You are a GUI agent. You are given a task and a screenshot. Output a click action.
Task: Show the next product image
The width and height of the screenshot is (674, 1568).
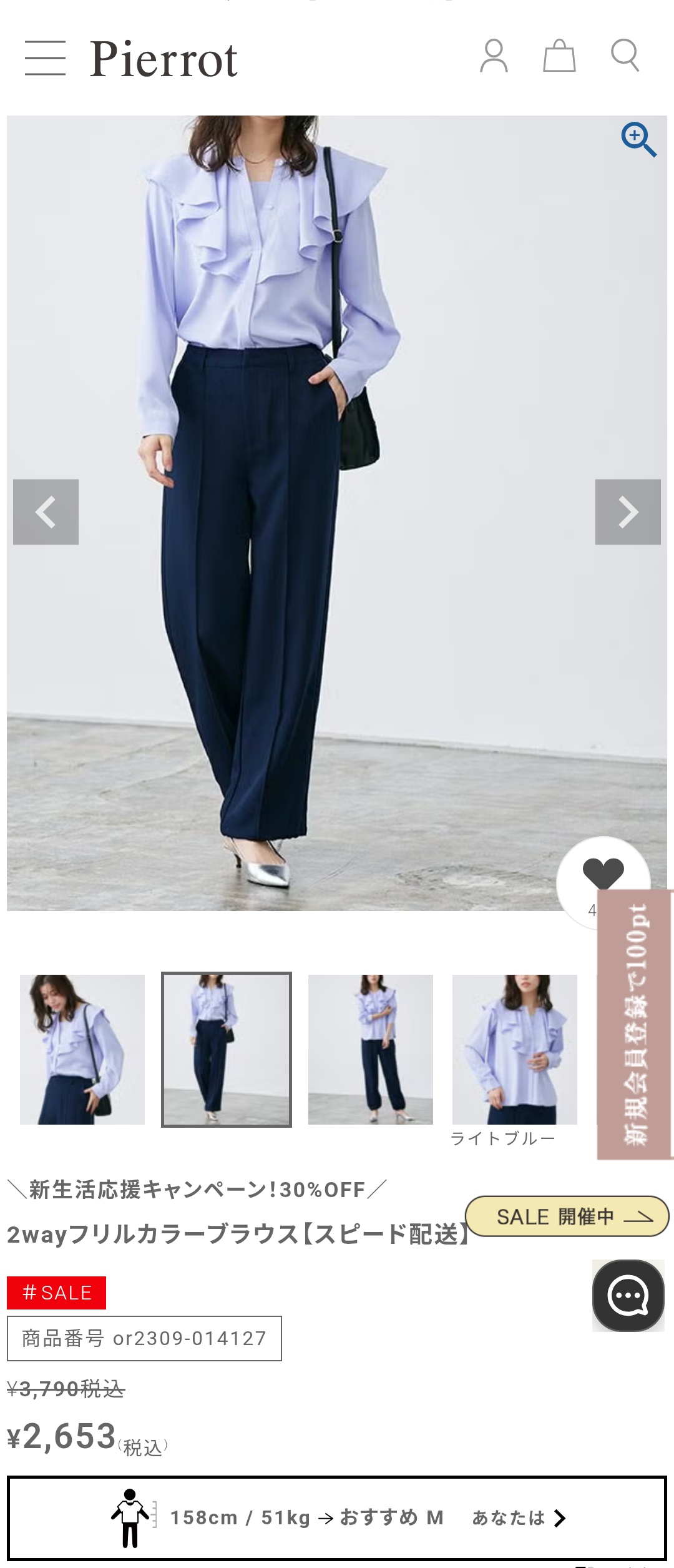pos(628,512)
